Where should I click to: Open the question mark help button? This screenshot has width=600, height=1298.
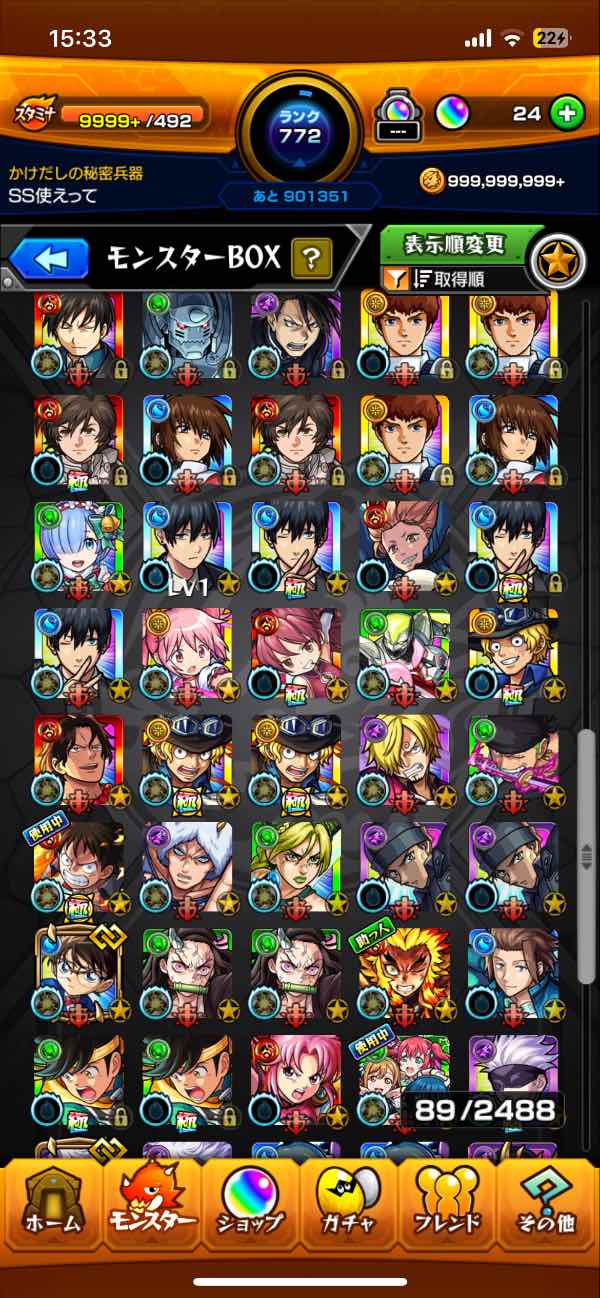point(311,260)
